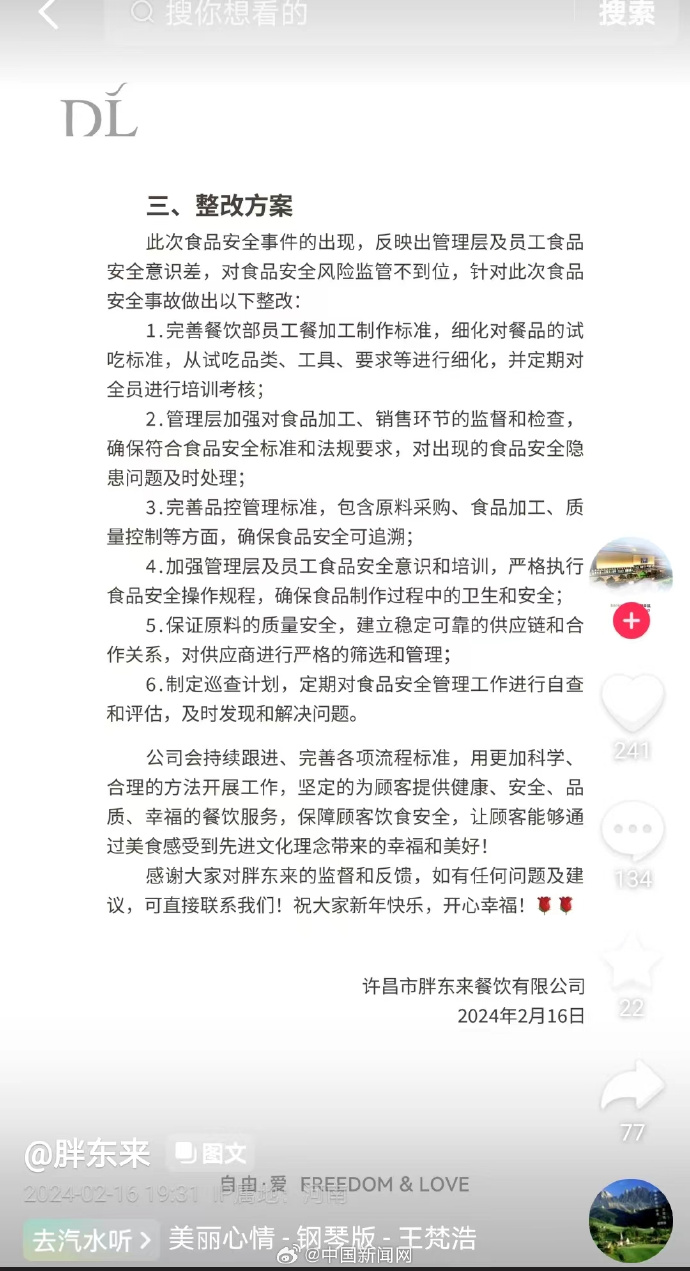690x1271 pixels.
Task: Share this post with the arrow icon
Action: [x=632, y=1087]
